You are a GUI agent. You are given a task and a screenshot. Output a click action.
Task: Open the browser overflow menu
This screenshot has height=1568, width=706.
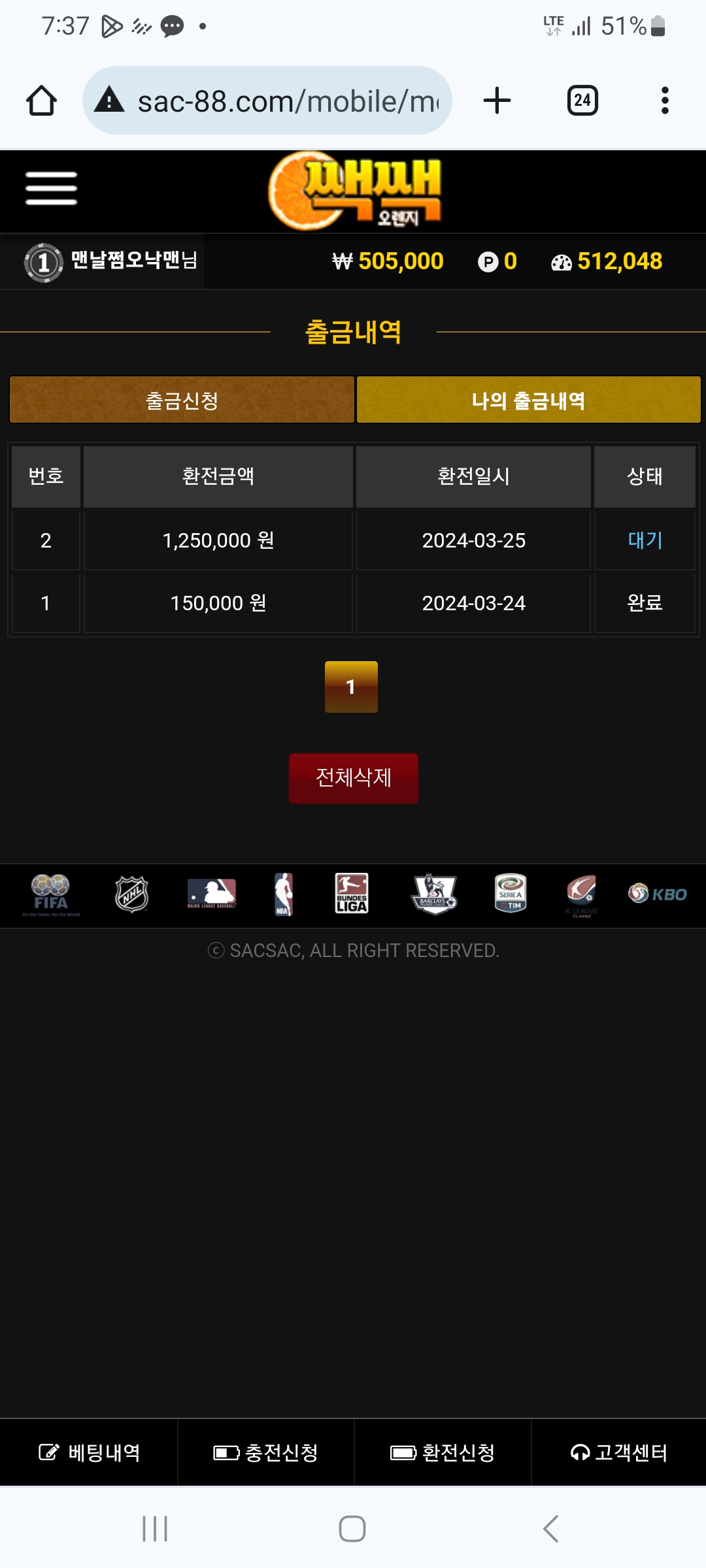tap(665, 101)
